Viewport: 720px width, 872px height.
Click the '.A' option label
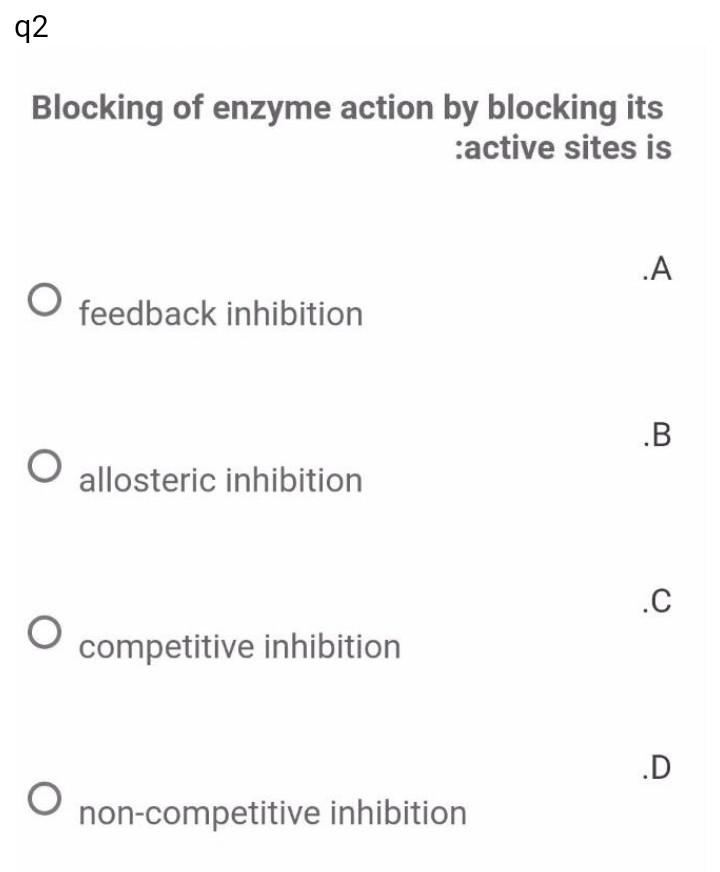click(x=657, y=266)
